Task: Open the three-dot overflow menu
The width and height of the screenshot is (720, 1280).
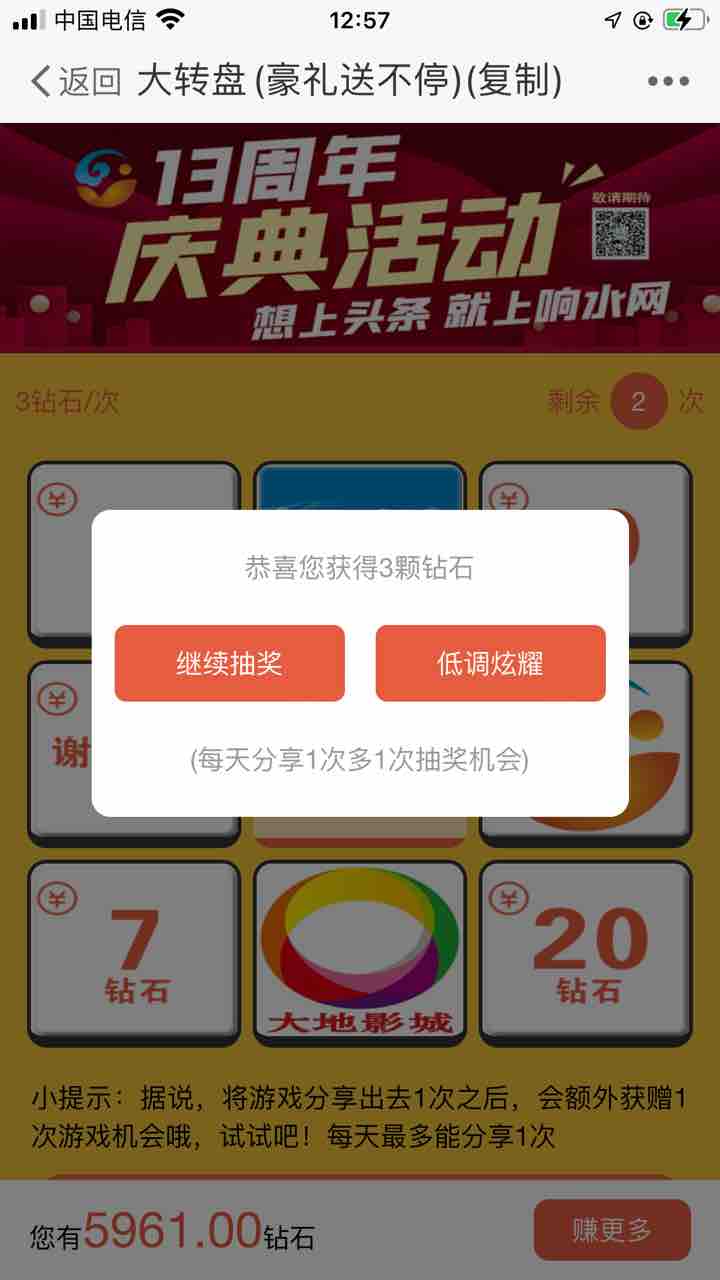Action: 668,81
